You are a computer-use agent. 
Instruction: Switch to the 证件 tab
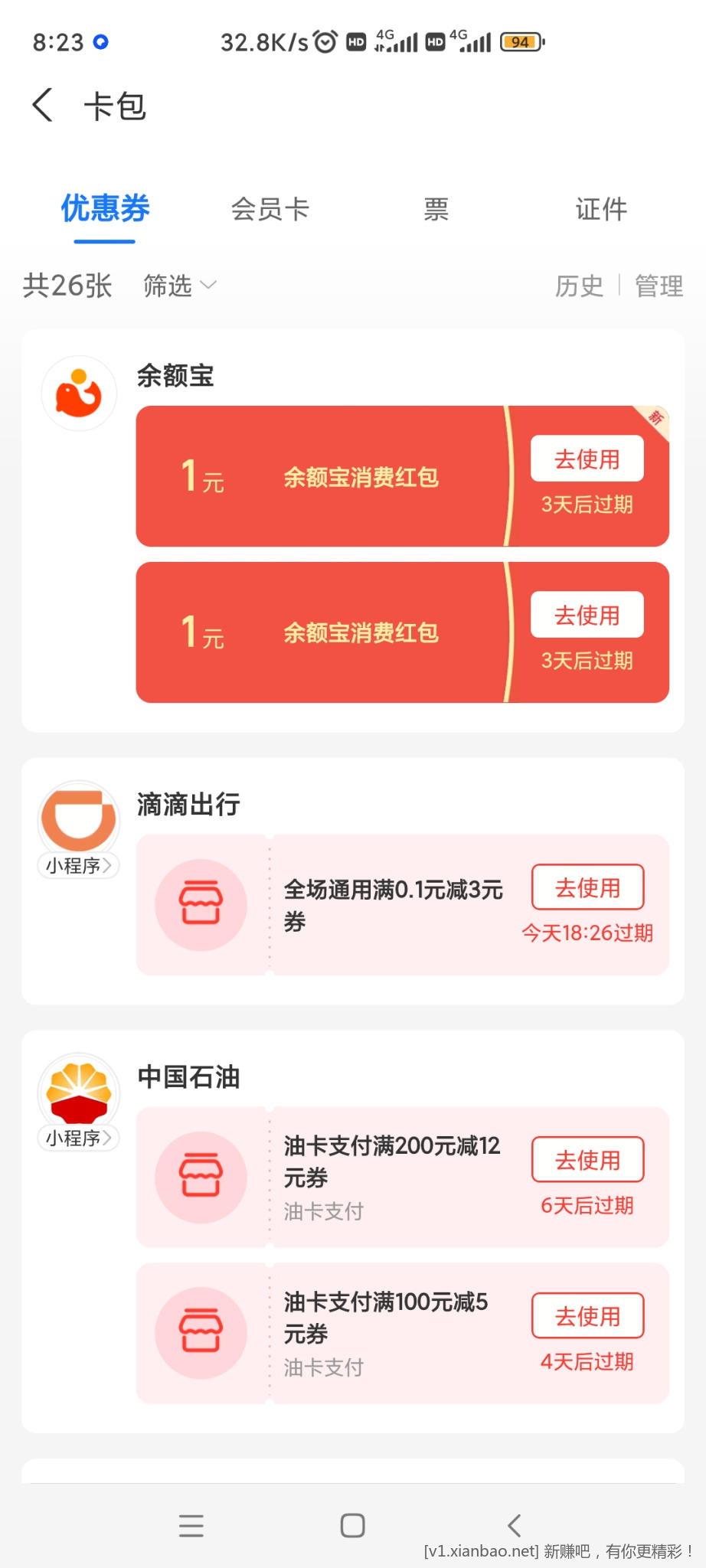pyautogui.click(x=601, y=209)
